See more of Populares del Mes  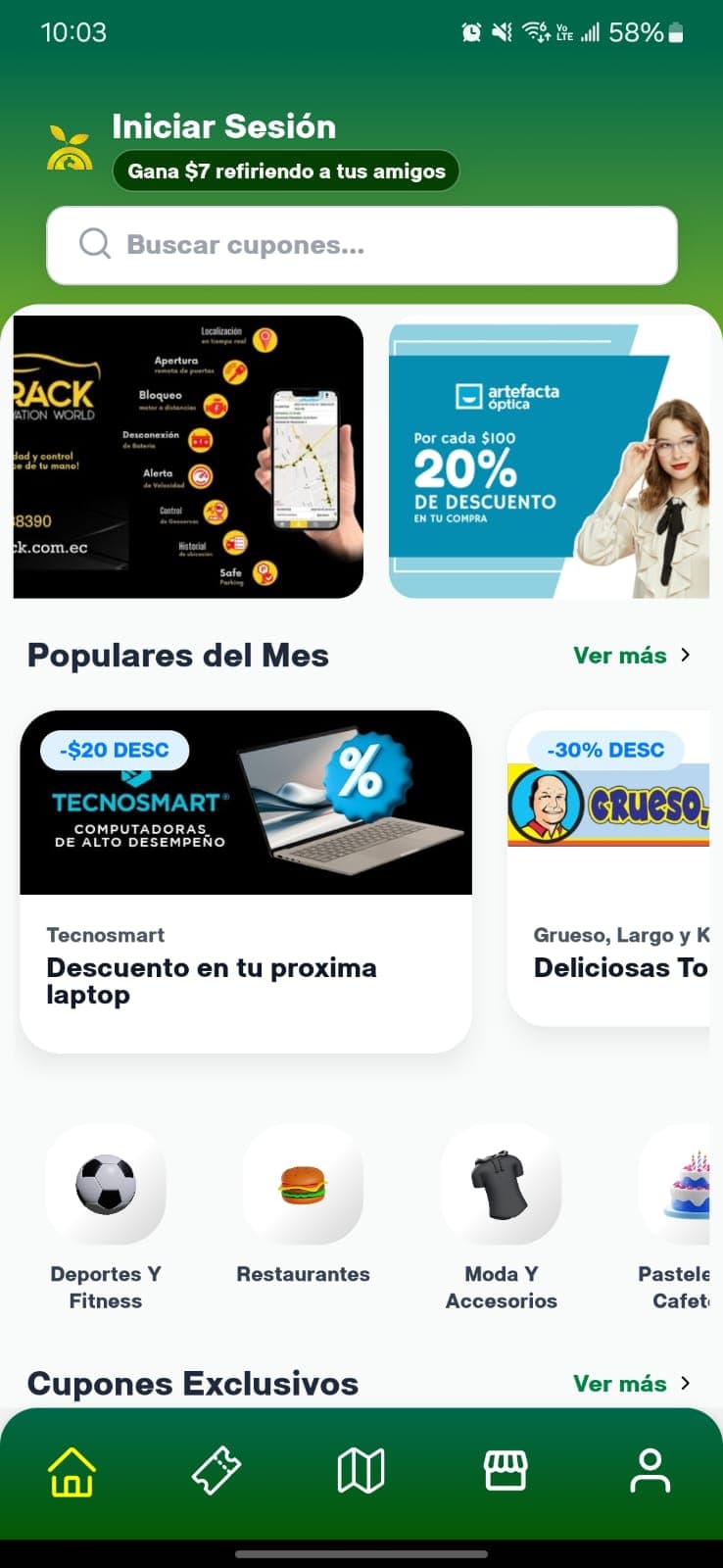point(632,656)
